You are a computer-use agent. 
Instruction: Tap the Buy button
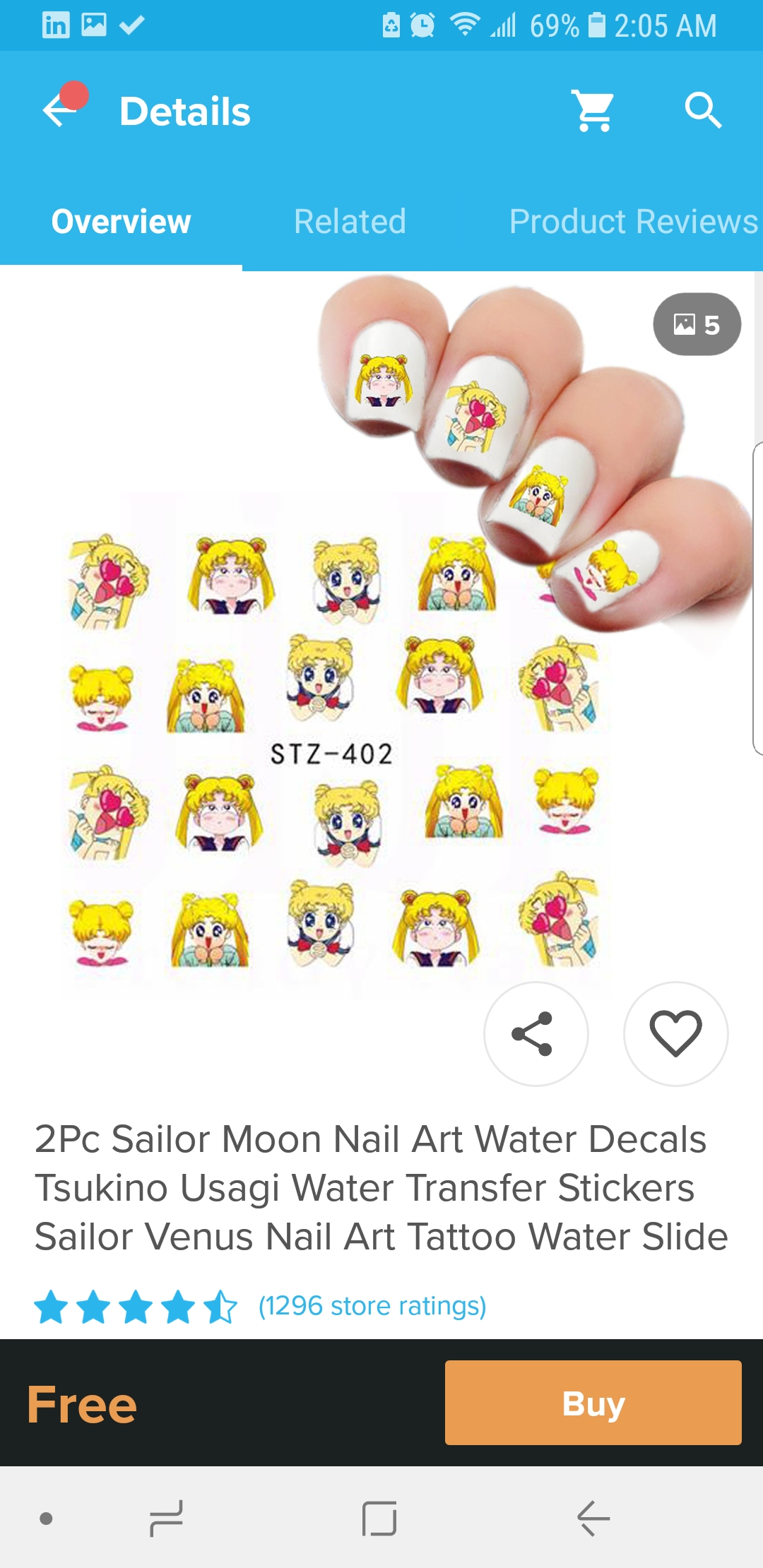point(593,1403)
